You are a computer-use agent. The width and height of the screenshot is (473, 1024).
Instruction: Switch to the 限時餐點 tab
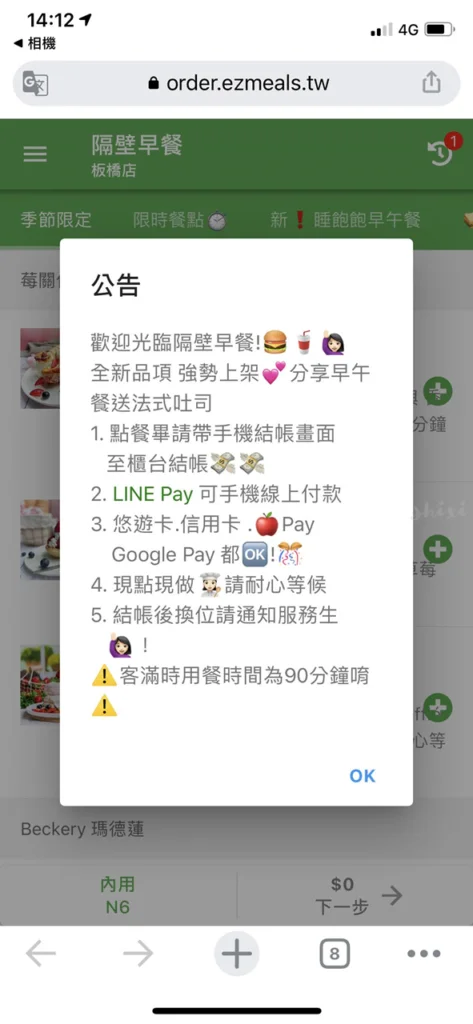180,221
